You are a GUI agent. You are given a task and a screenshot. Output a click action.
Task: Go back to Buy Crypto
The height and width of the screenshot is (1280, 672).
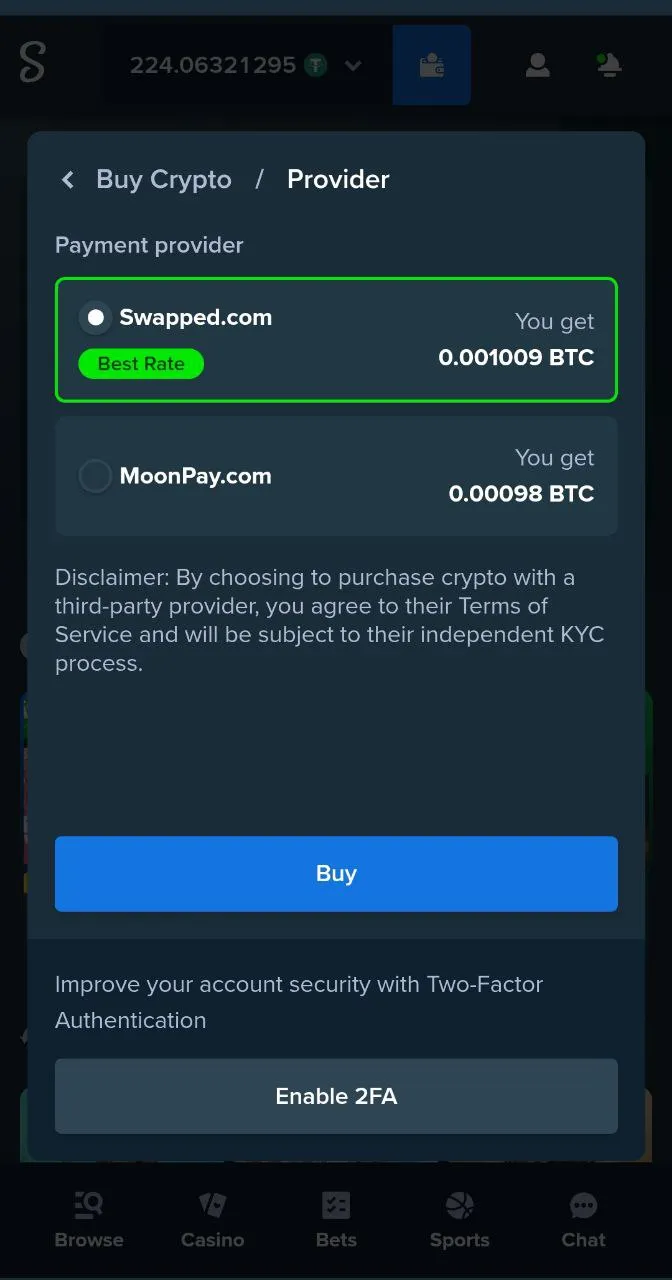click(x=68, y=180)
